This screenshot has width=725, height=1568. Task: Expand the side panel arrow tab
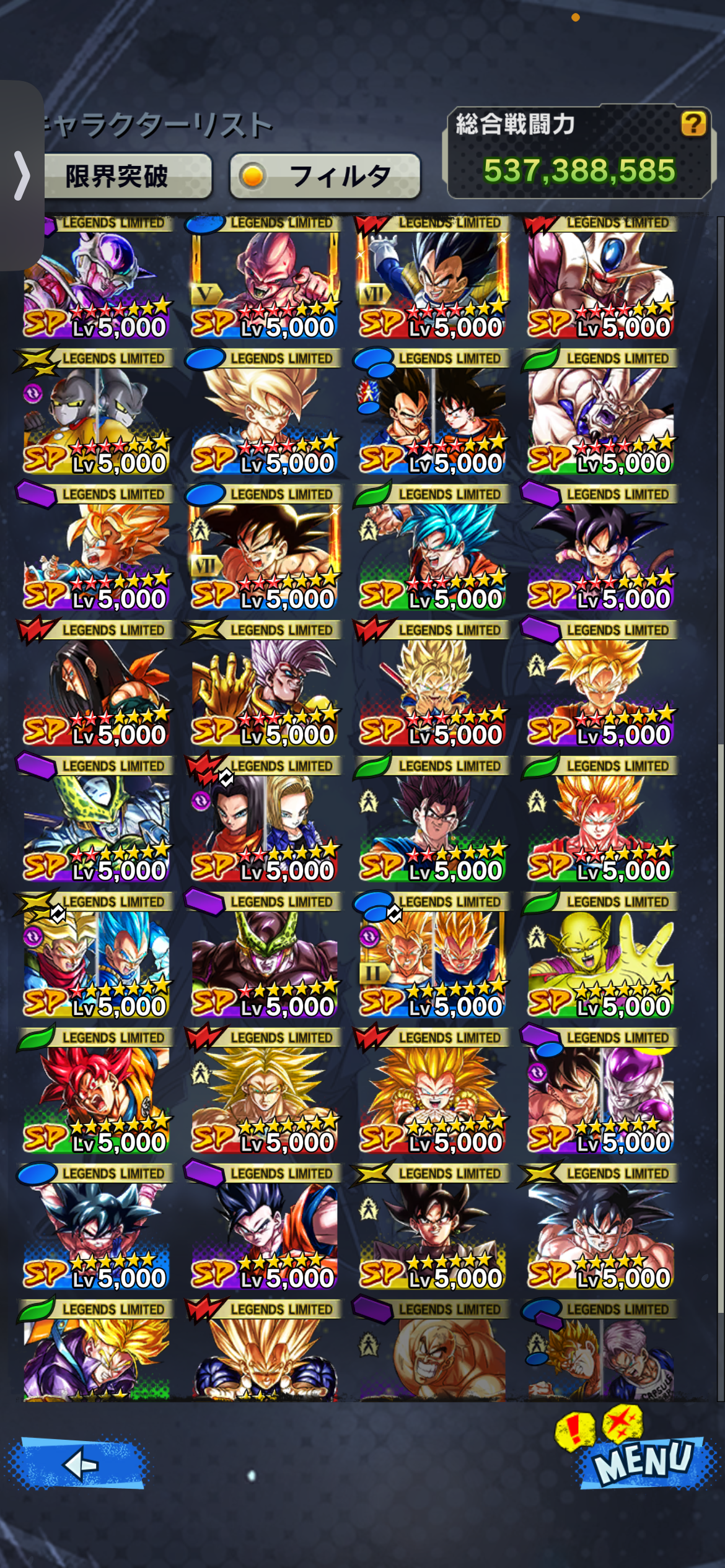(22, 176)
